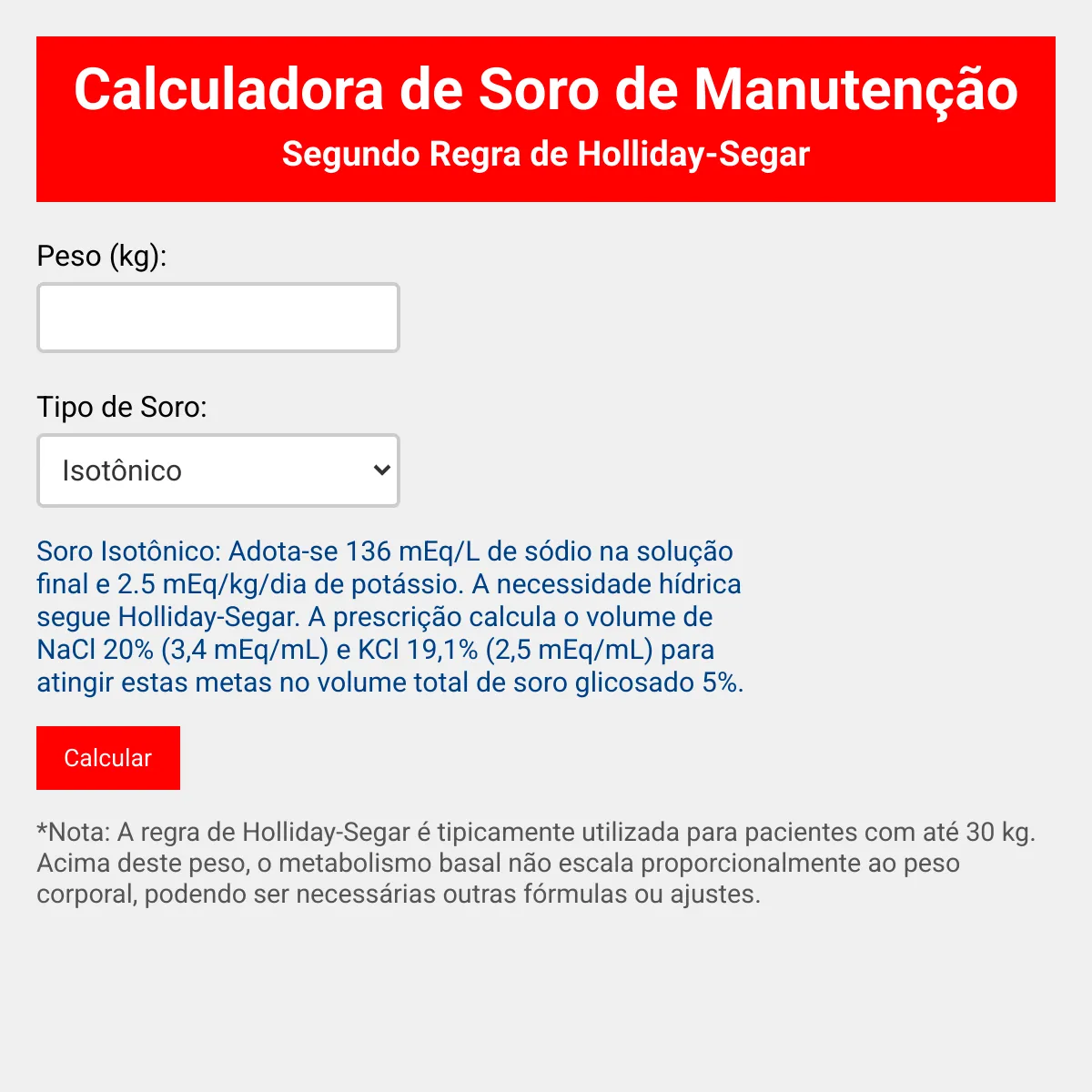Tap the Peso (kg) input field
The height and width of the screenshot is (1092, 1092).
coord(218,318)
